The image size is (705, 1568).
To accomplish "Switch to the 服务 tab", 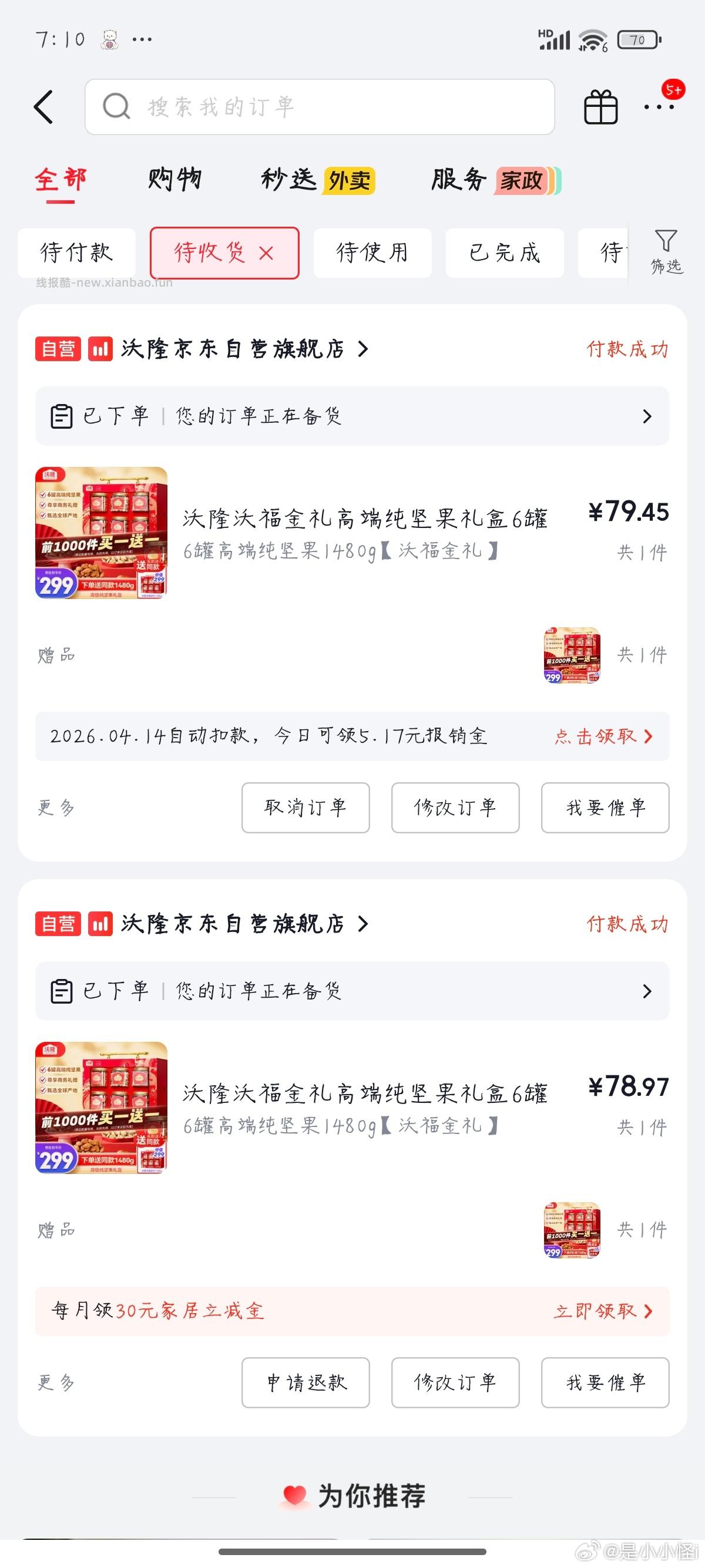I will pos(458,180).
